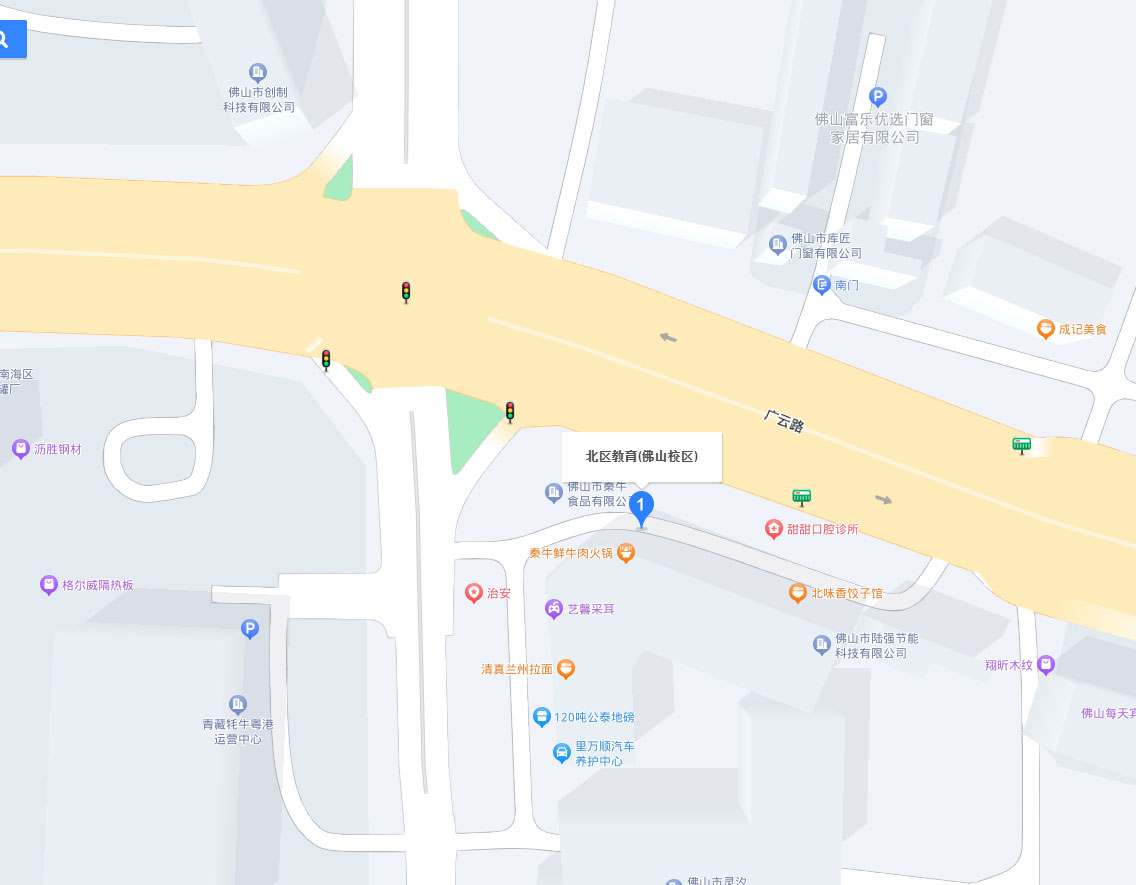Select the 格尔威隔热板 shop marker

[48, 585]
